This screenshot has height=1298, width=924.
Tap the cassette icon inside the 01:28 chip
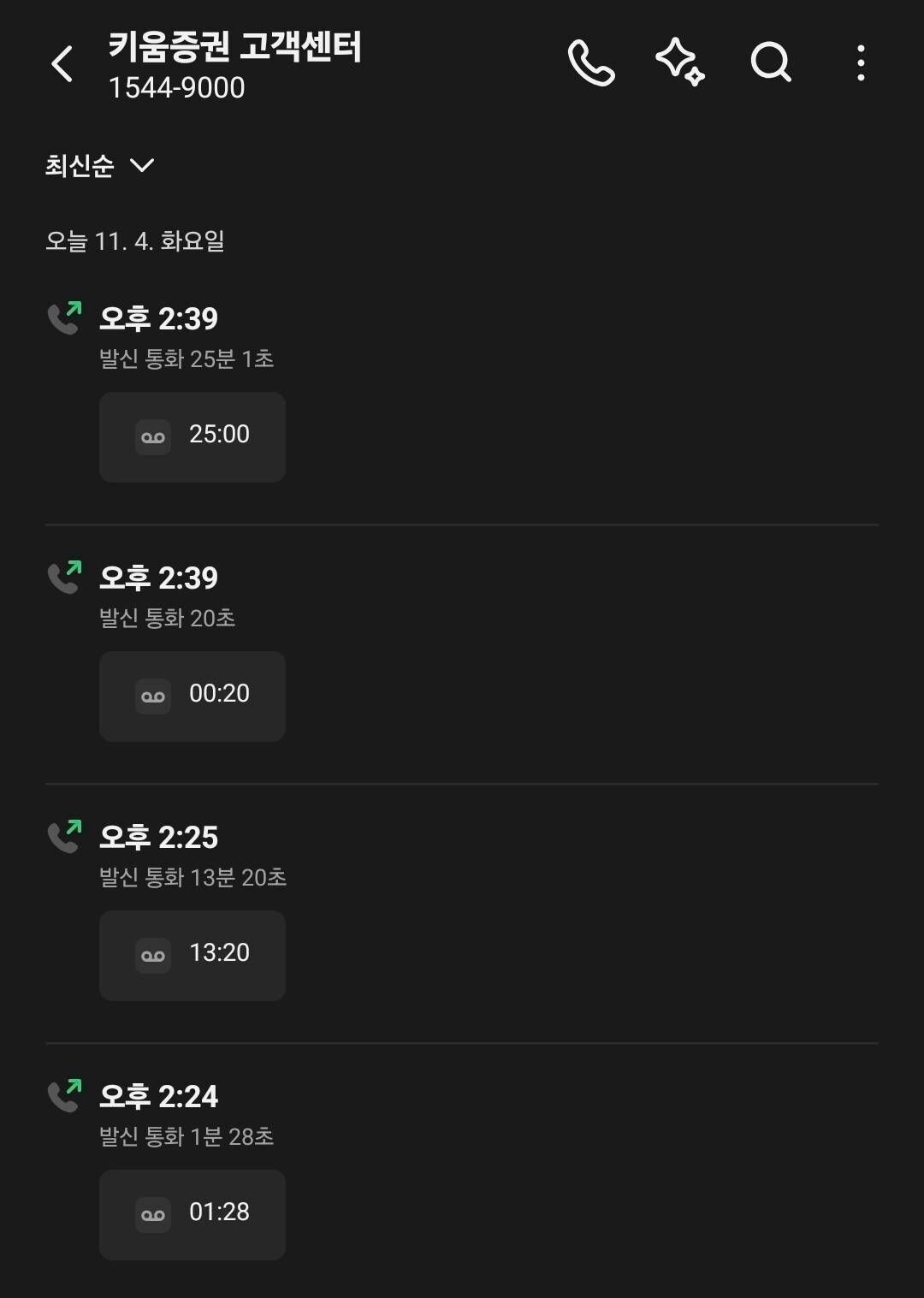152,1213
